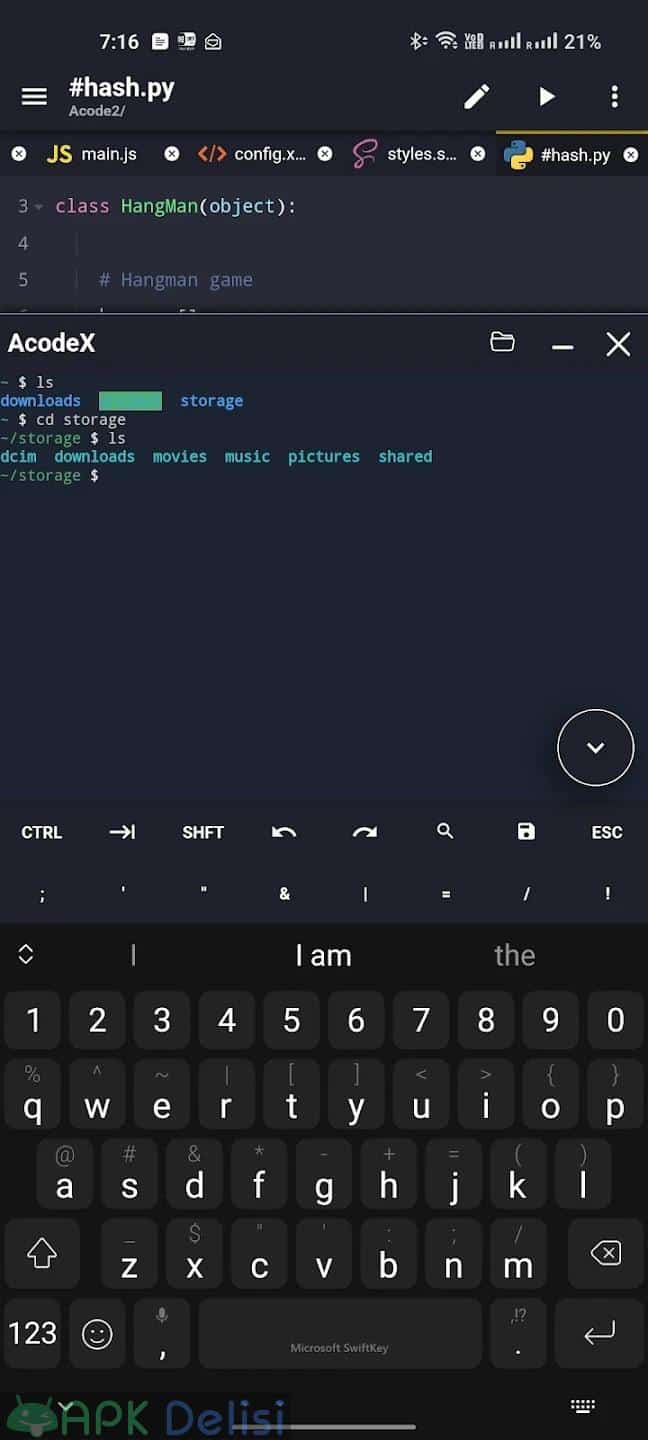This screenshot has width=648, height=1440.
Task: Tap the search magnifier in quick tools
Action: pyautogui.click(x=445, y=831)
